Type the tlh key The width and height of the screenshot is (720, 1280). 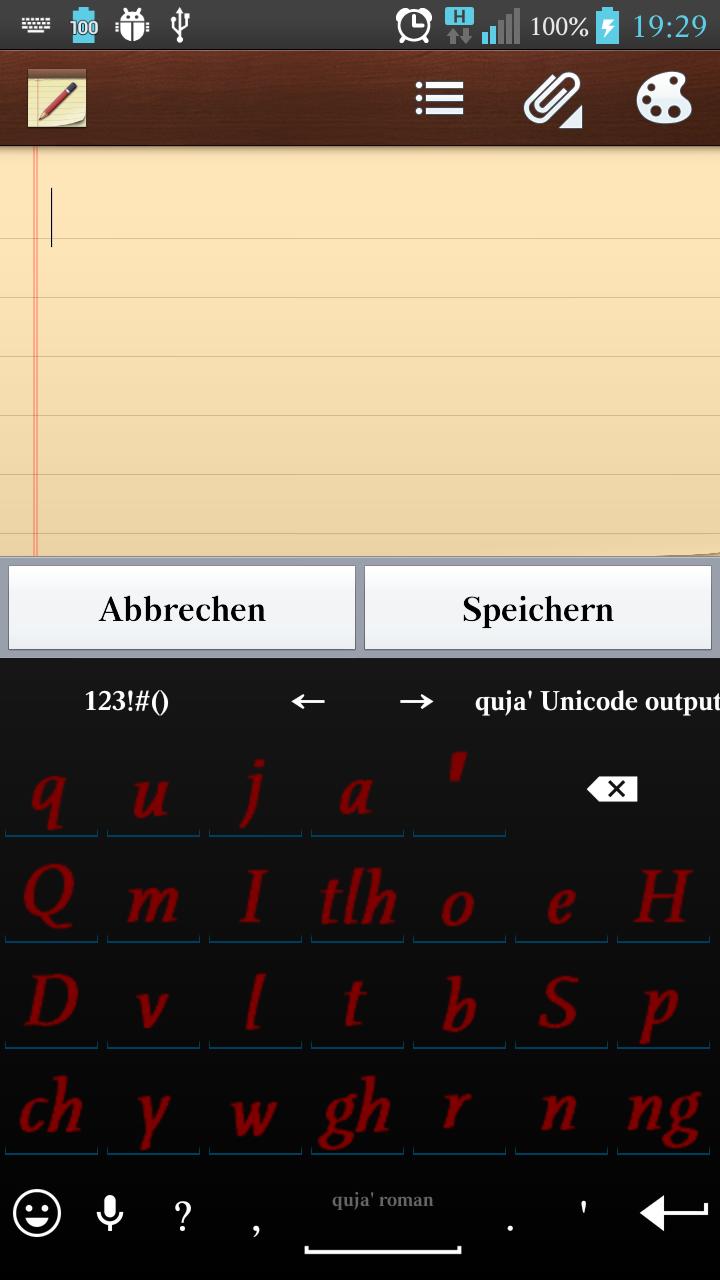[357, 899]
